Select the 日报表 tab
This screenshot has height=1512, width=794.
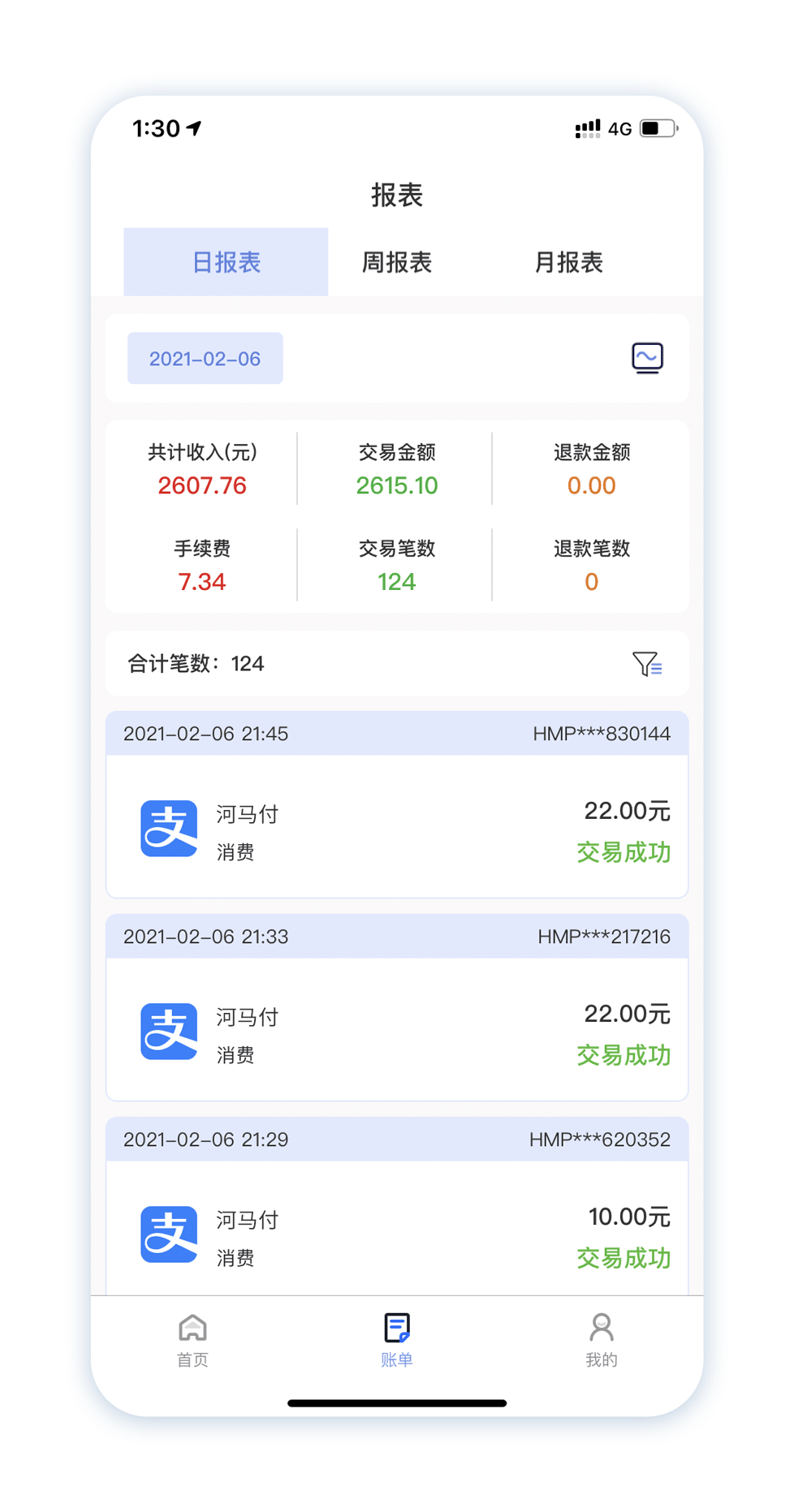[x=226, y=262]
